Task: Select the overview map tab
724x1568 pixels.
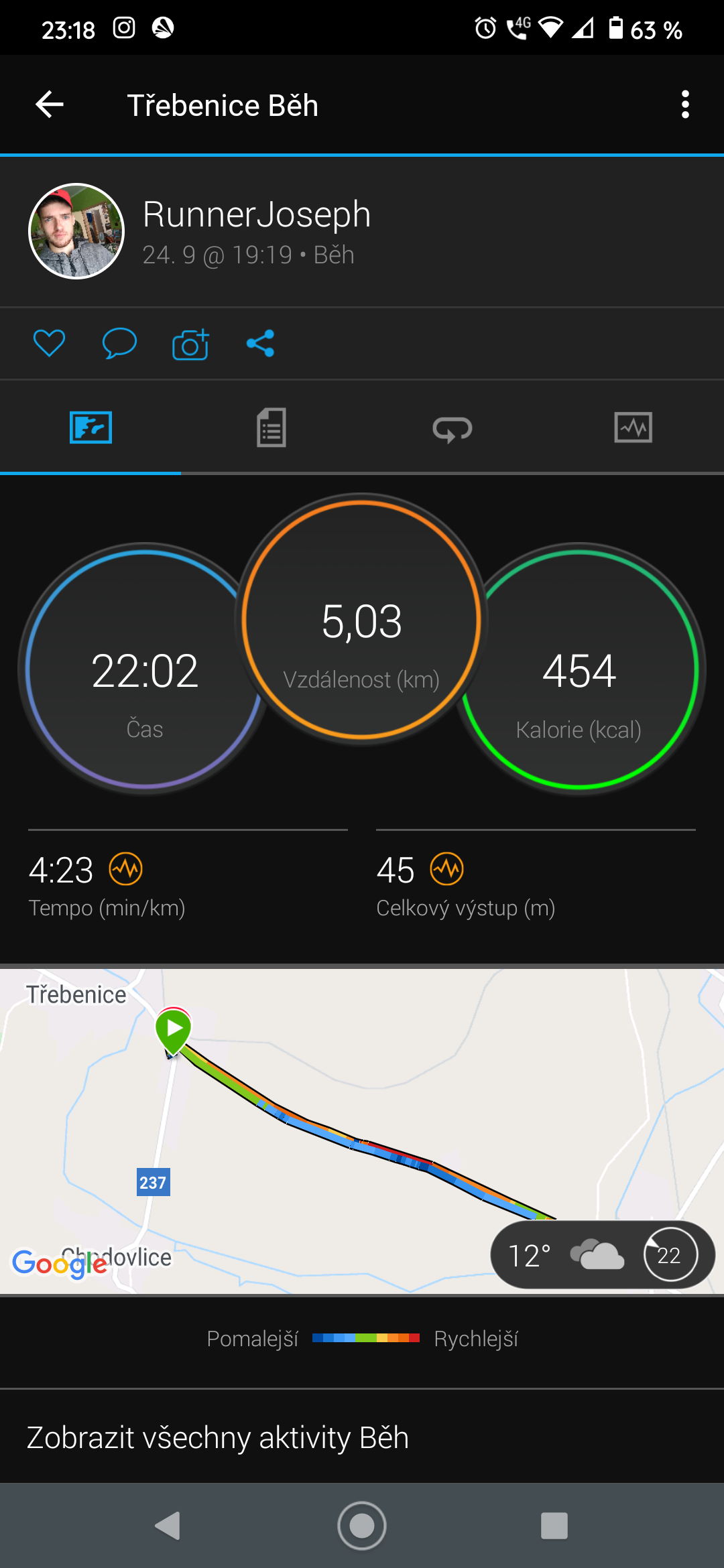Action: point(90,428)
